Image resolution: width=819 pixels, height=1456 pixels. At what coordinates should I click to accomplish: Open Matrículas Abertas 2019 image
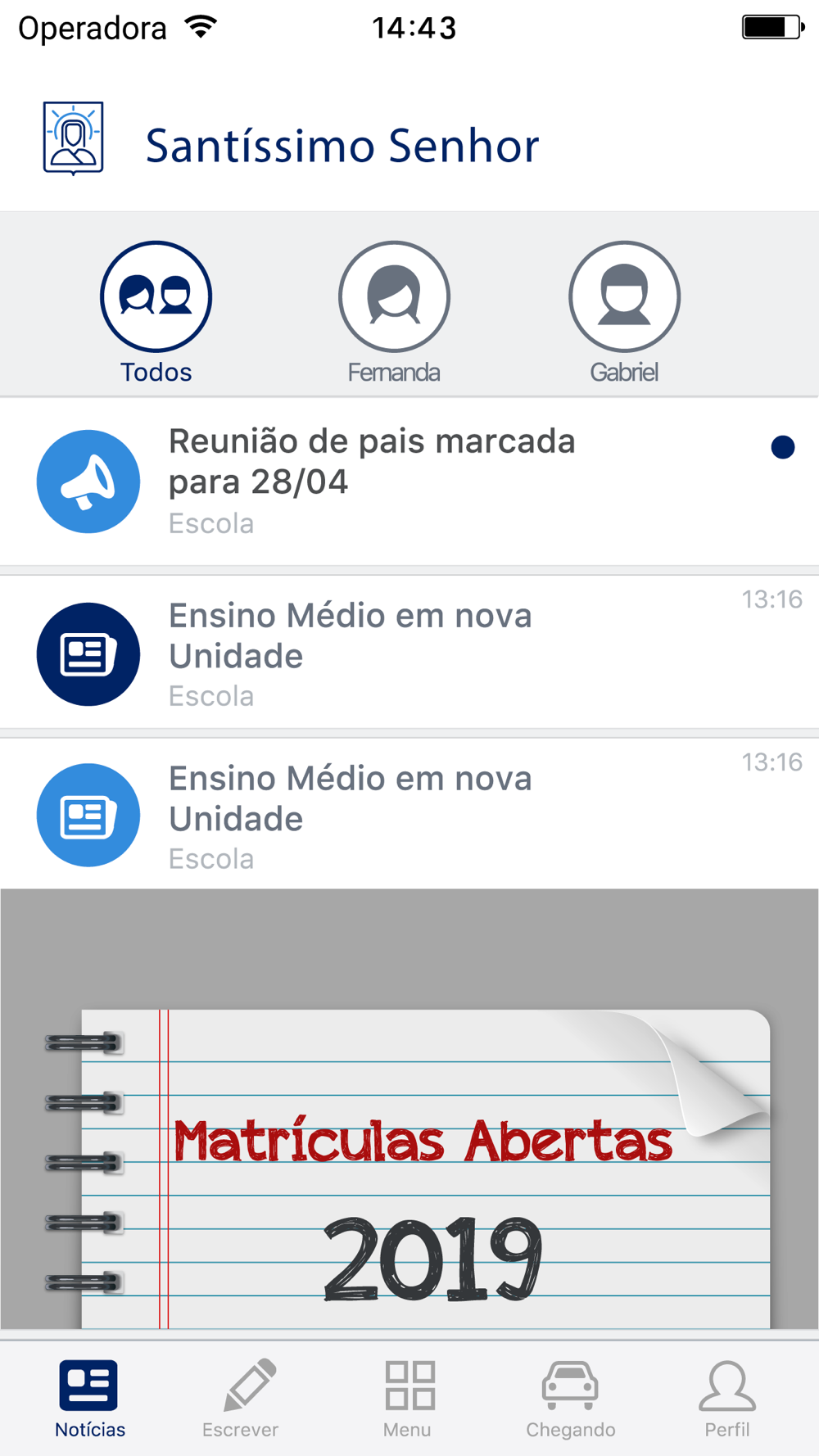[409, 1110]
